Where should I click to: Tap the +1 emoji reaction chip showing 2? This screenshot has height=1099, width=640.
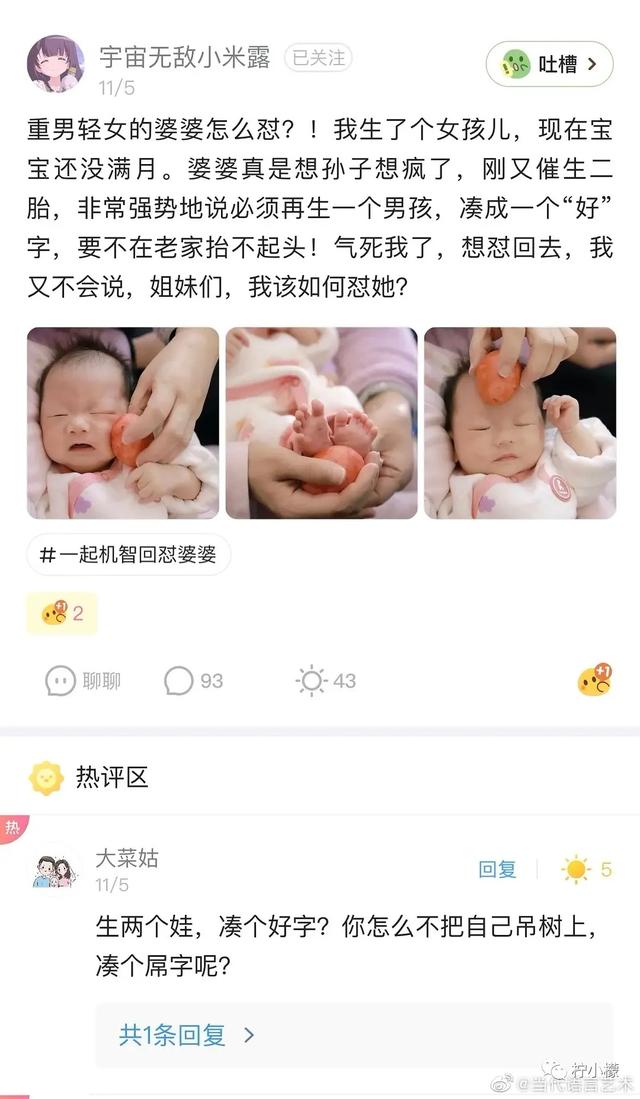(x=62, y=614)
